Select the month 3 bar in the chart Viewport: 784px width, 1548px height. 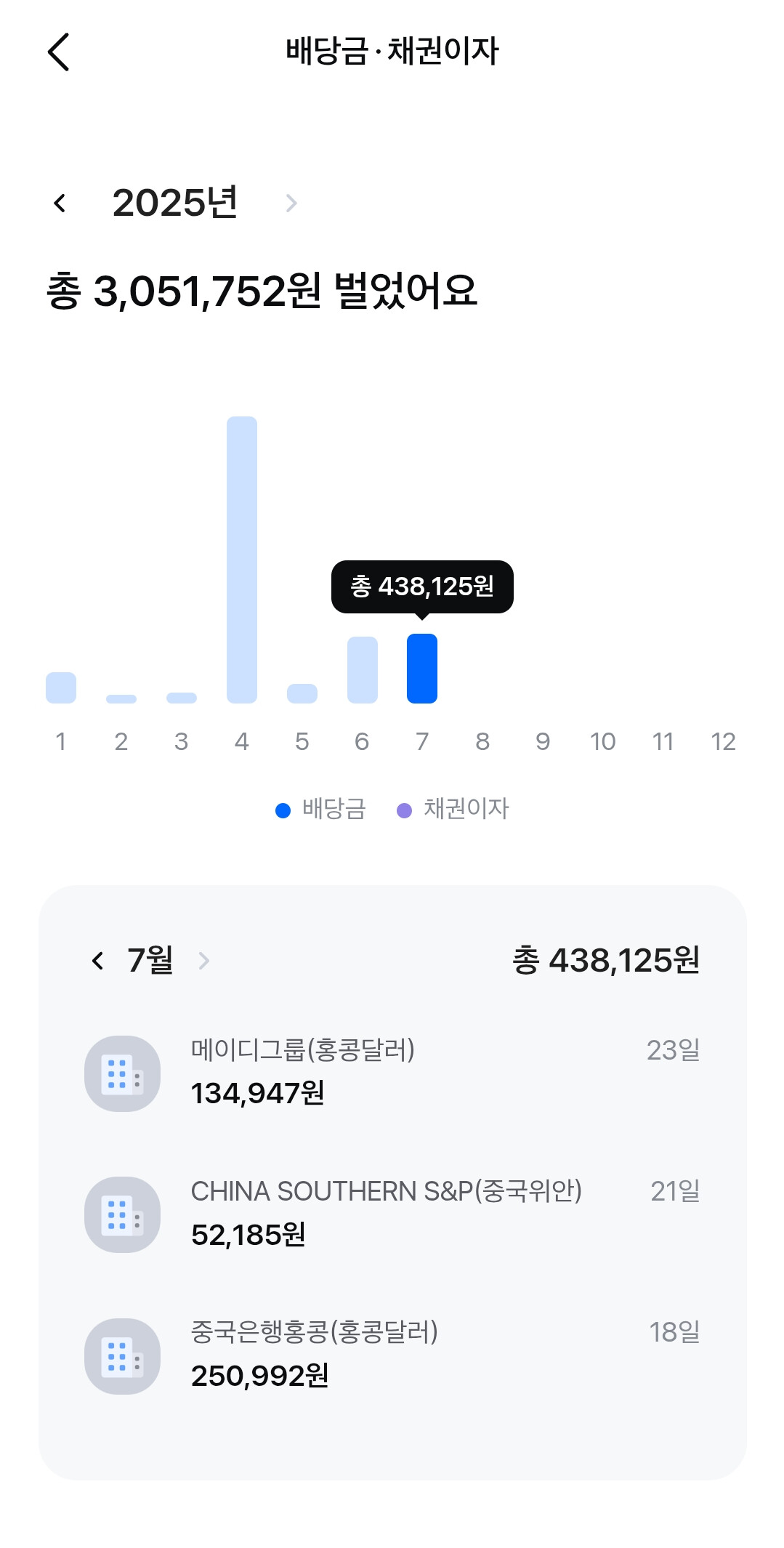pyautogui.click(x=182, y=698)
